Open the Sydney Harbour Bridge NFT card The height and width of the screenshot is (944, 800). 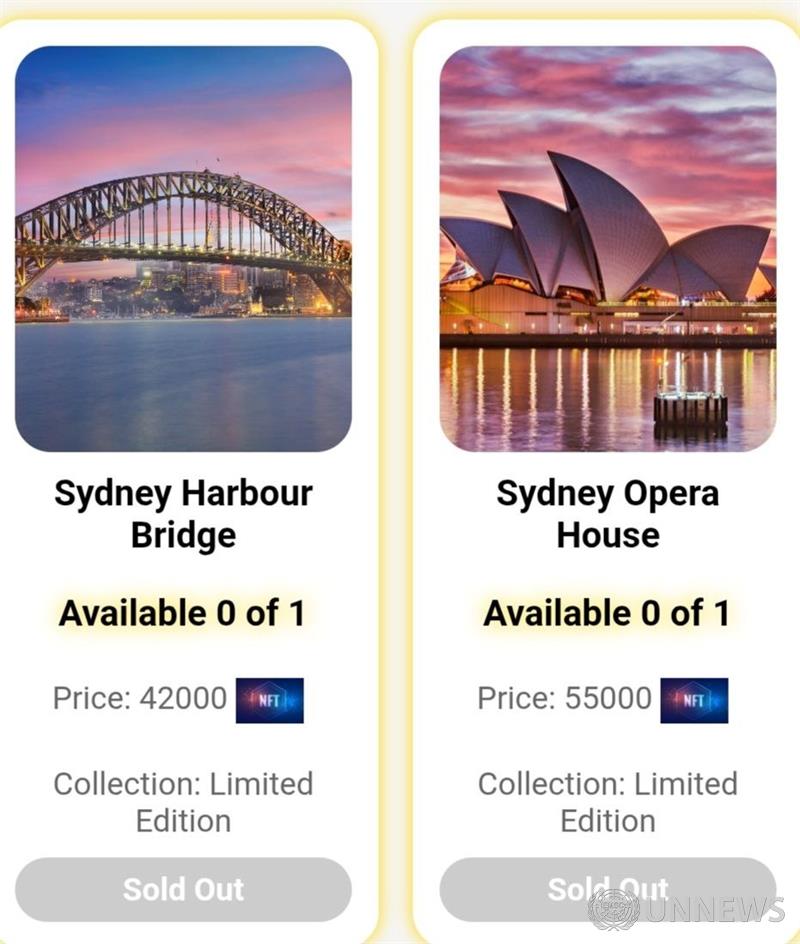pyautogui.click(x=183, y=249)
